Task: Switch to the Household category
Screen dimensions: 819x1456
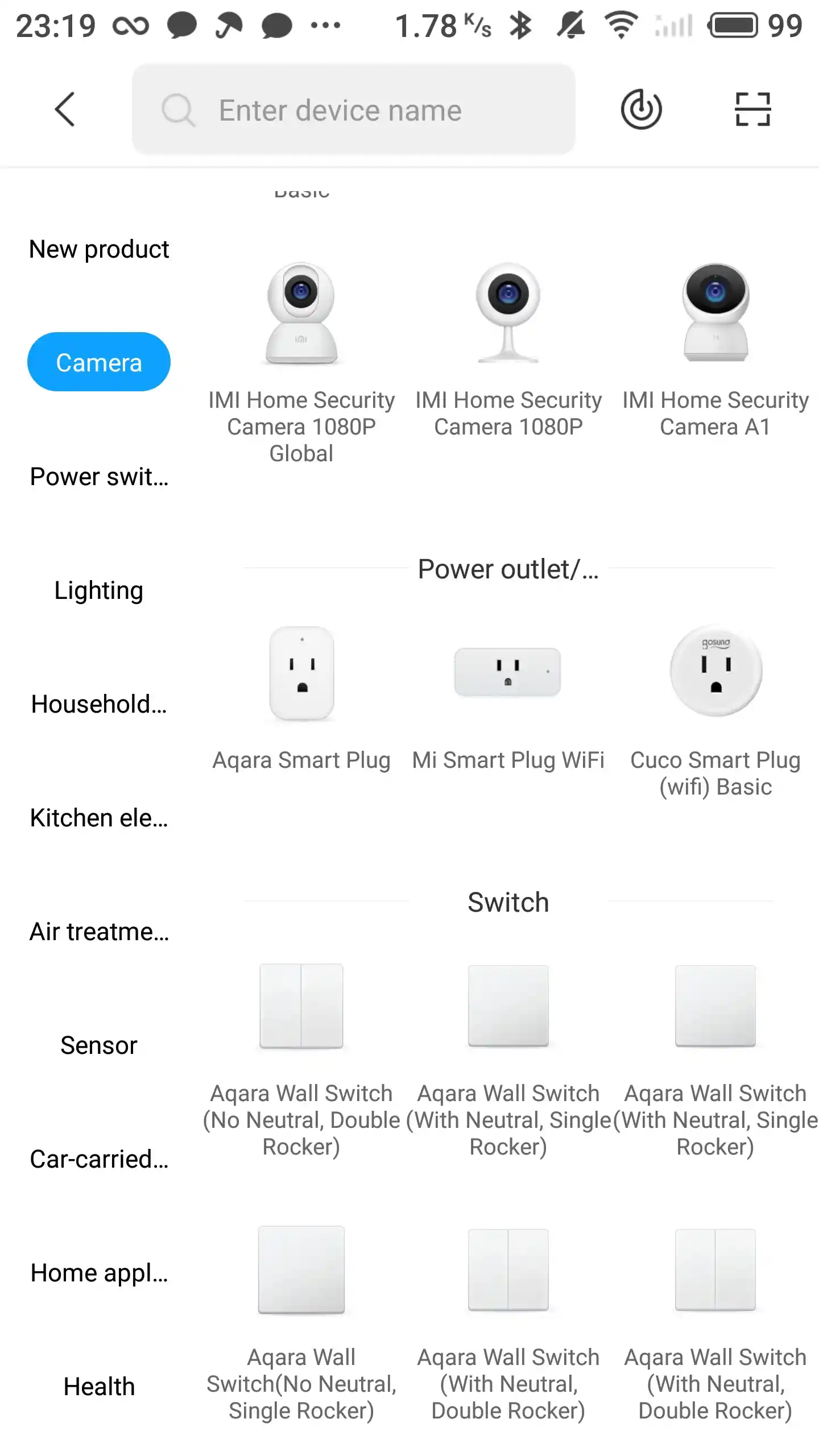Action: pos(99,704)
